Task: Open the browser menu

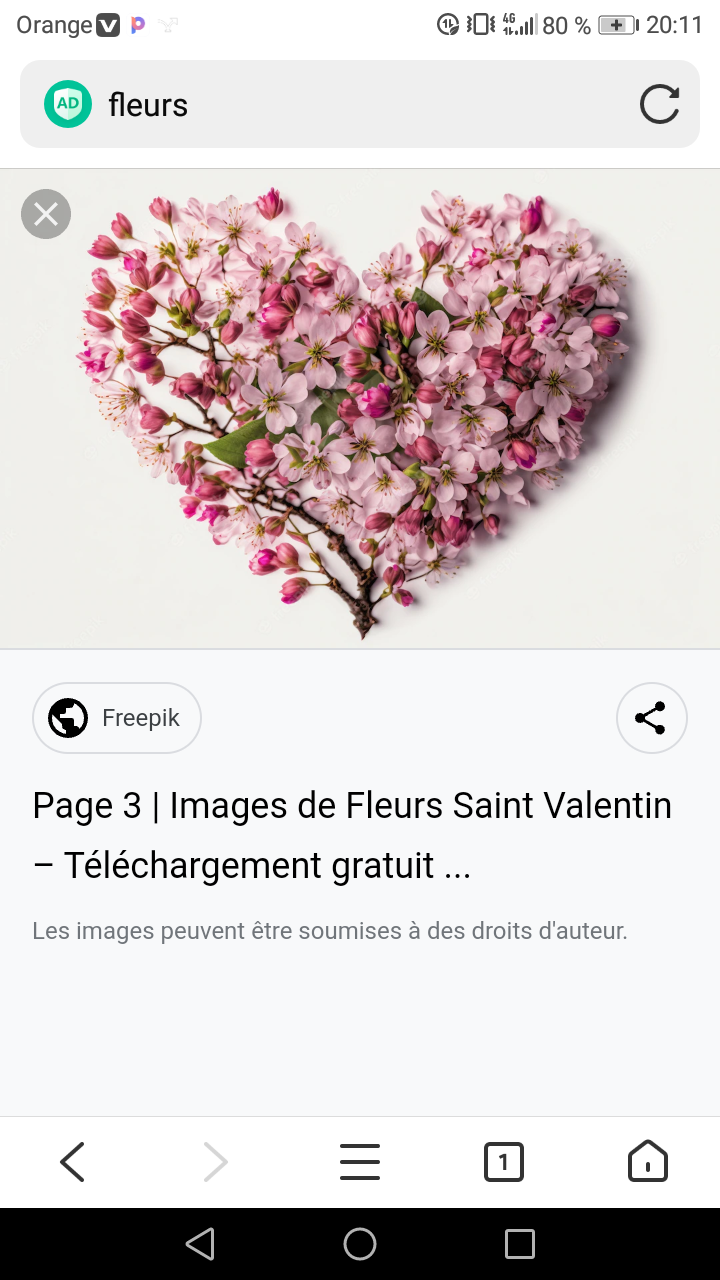Action: point(360,1162)
